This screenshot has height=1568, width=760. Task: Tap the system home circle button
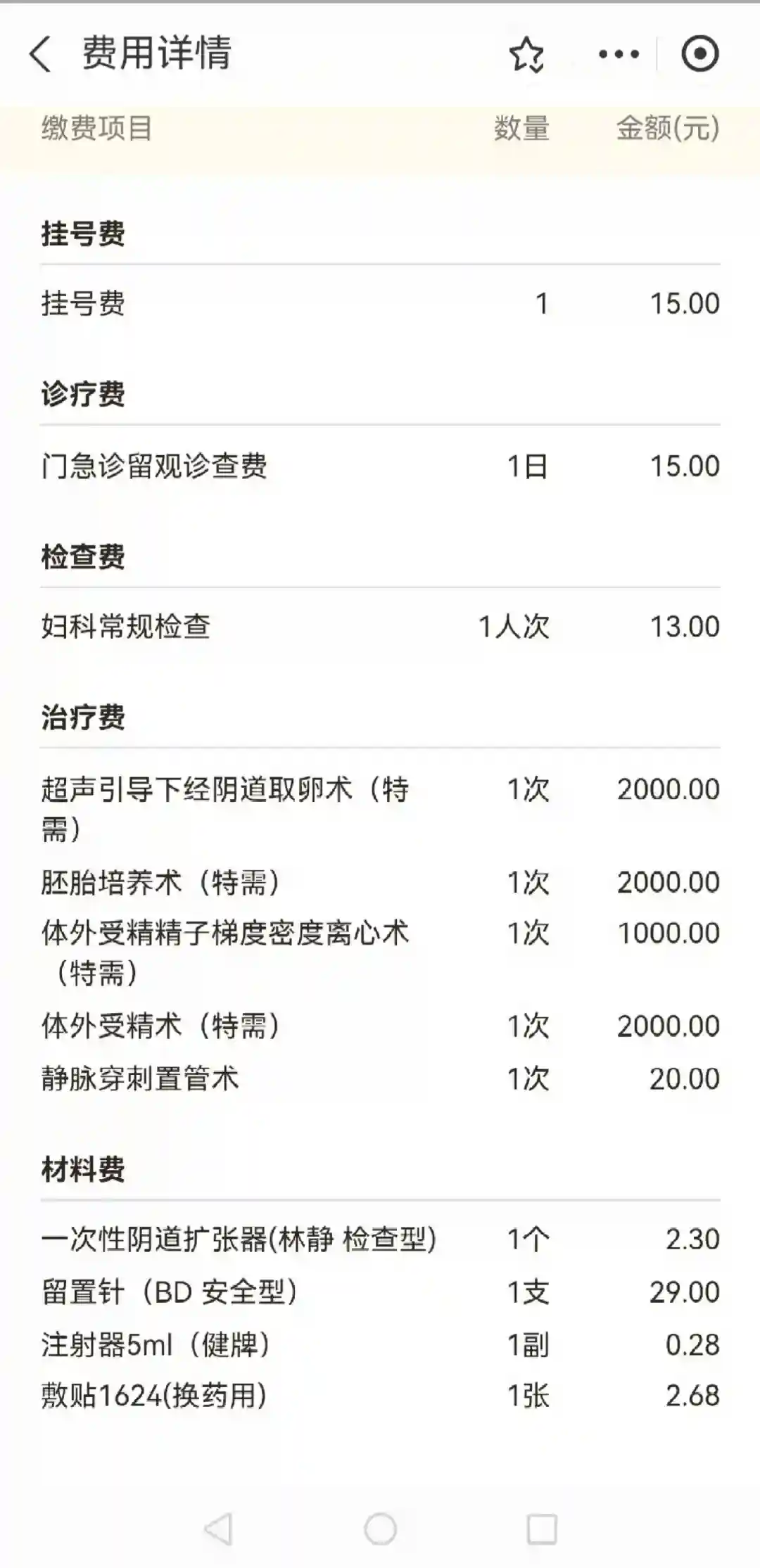tap(380, 1529)
